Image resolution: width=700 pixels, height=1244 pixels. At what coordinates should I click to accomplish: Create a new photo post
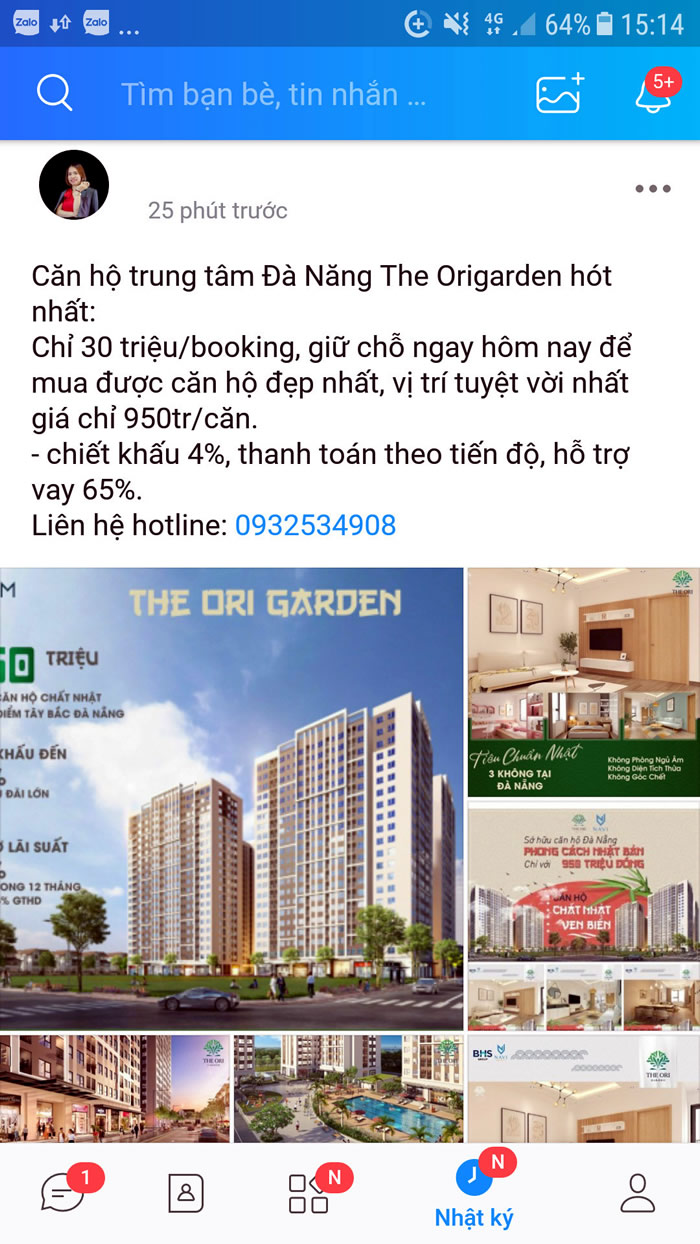[560, 94]
